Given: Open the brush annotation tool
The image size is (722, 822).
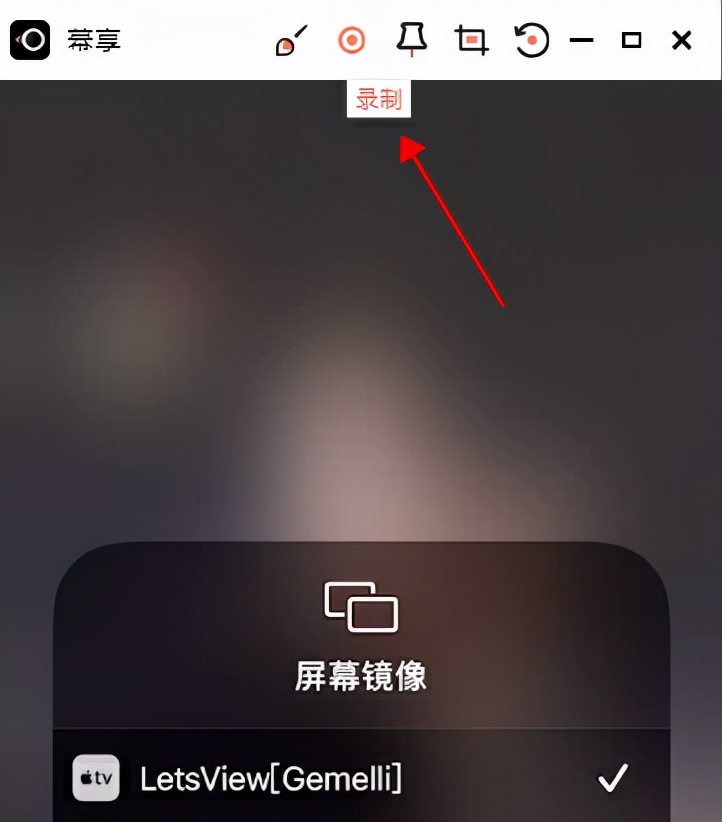Looking at the screenshot, I should (x=292, y=41).
